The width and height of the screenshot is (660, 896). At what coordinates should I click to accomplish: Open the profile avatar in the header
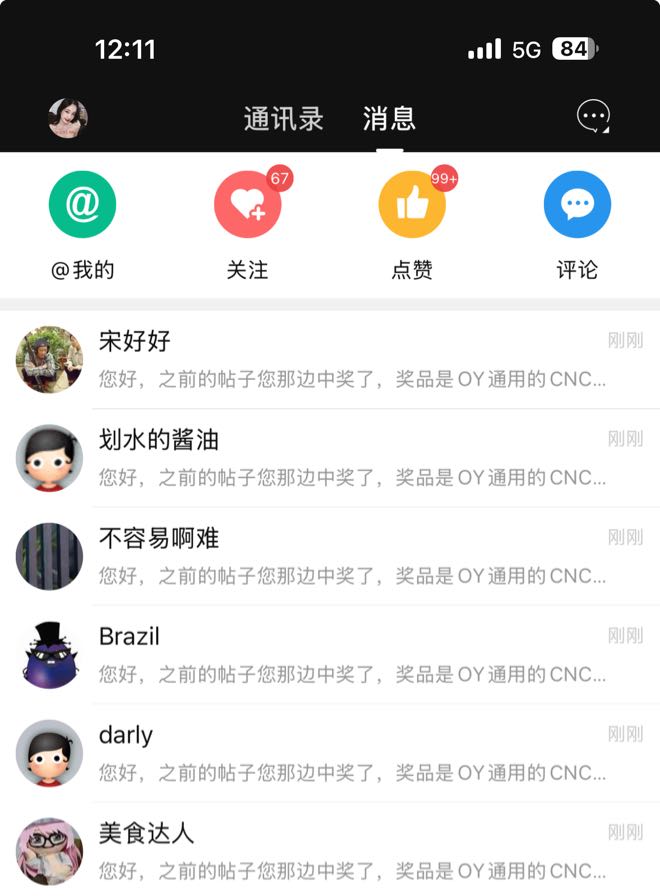pos(68,118)
